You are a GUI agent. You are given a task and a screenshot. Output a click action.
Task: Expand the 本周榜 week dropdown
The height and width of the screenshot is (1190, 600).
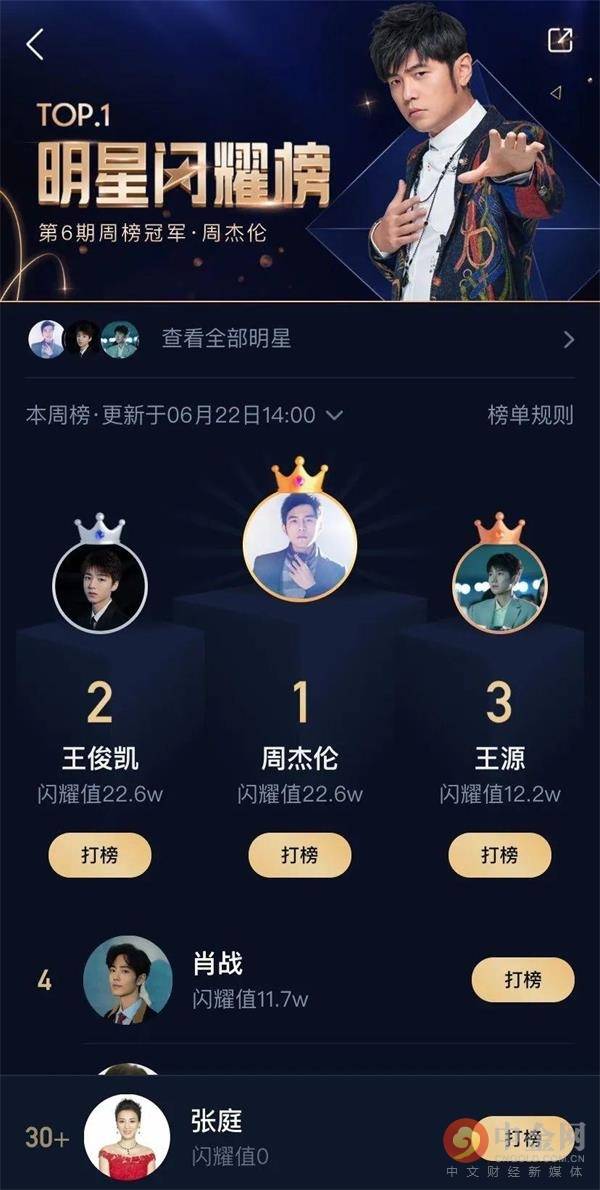[184, 415]
